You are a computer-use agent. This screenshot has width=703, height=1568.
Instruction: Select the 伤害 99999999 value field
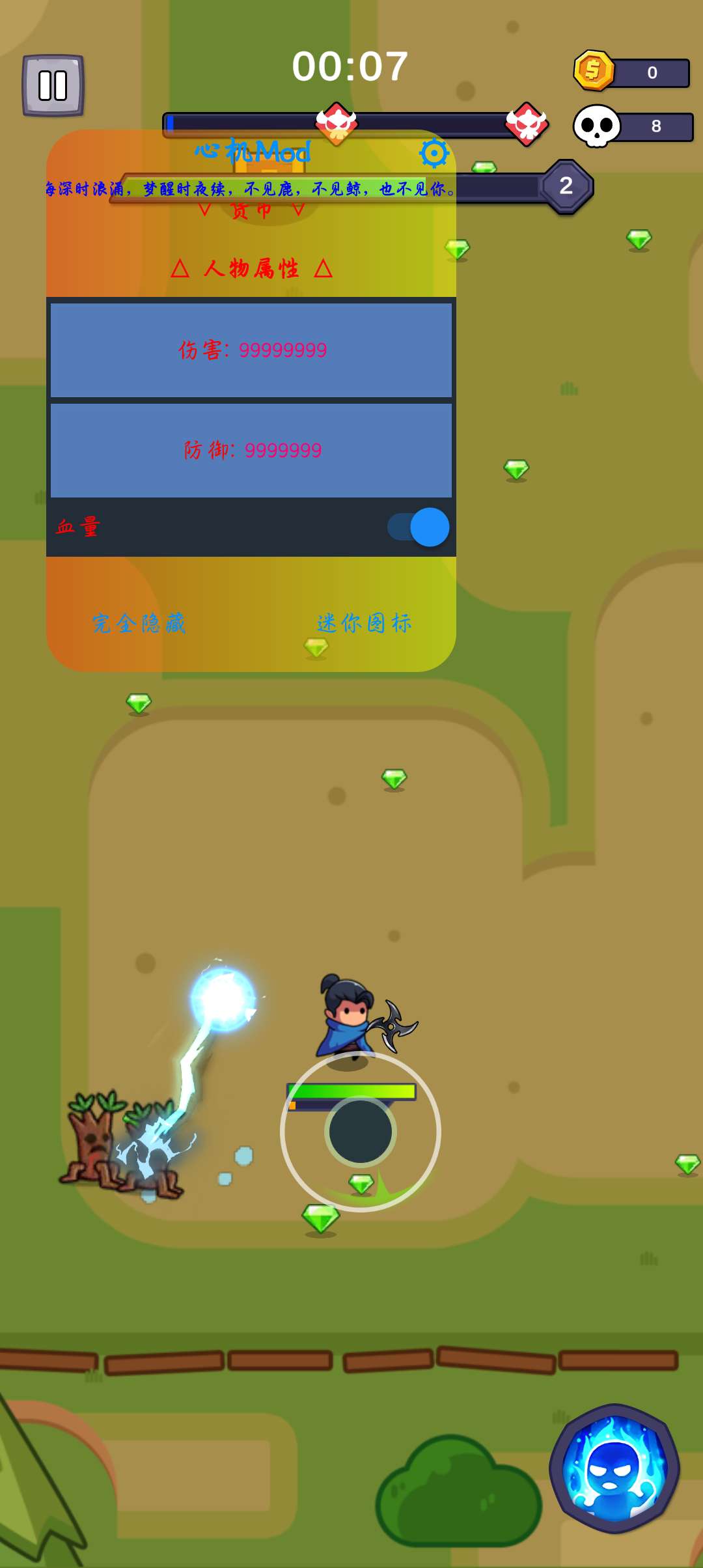point(253,350)
